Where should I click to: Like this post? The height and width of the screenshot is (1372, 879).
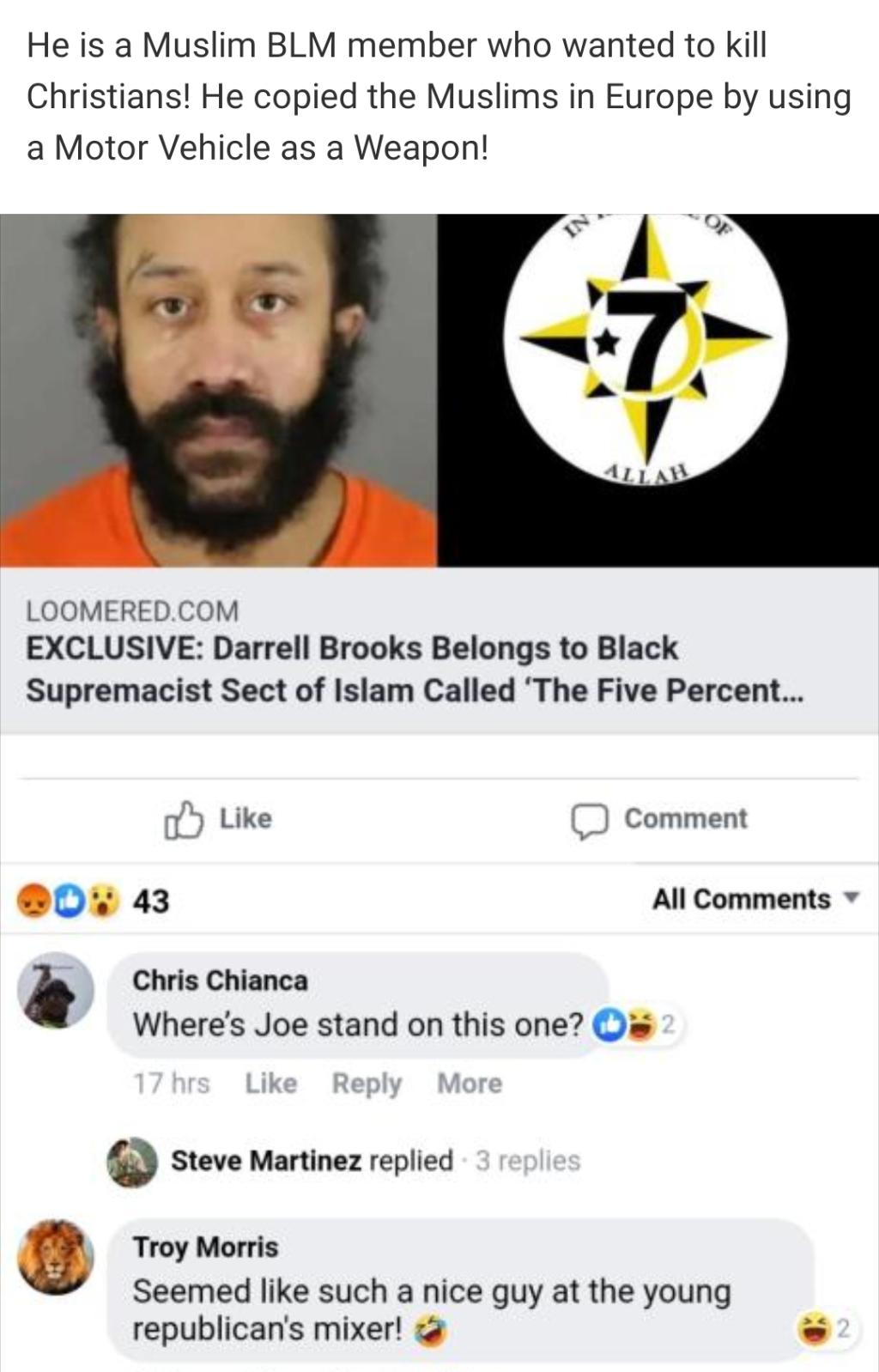tap(219, 819)
